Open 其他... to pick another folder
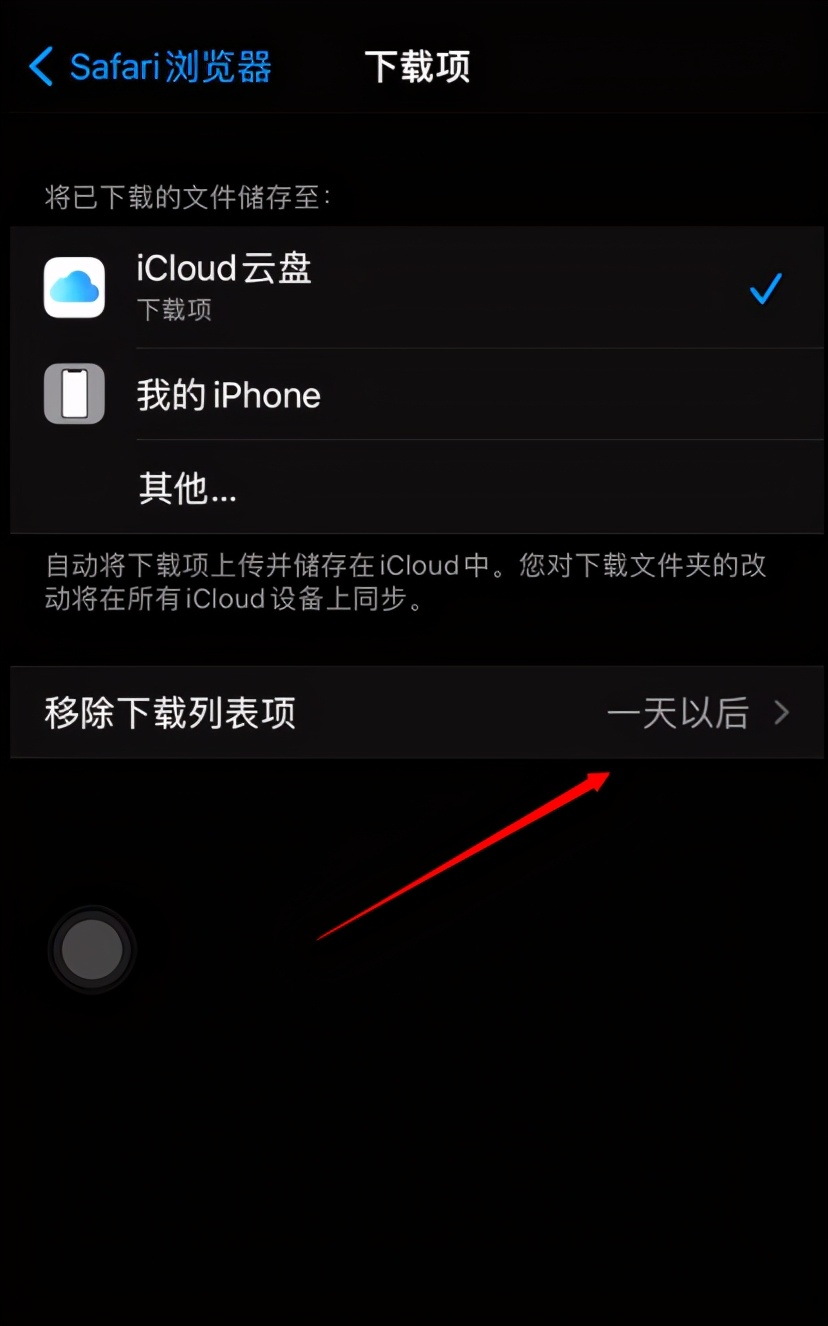This screenshot has width=828, height=1326. coord(414,488)
